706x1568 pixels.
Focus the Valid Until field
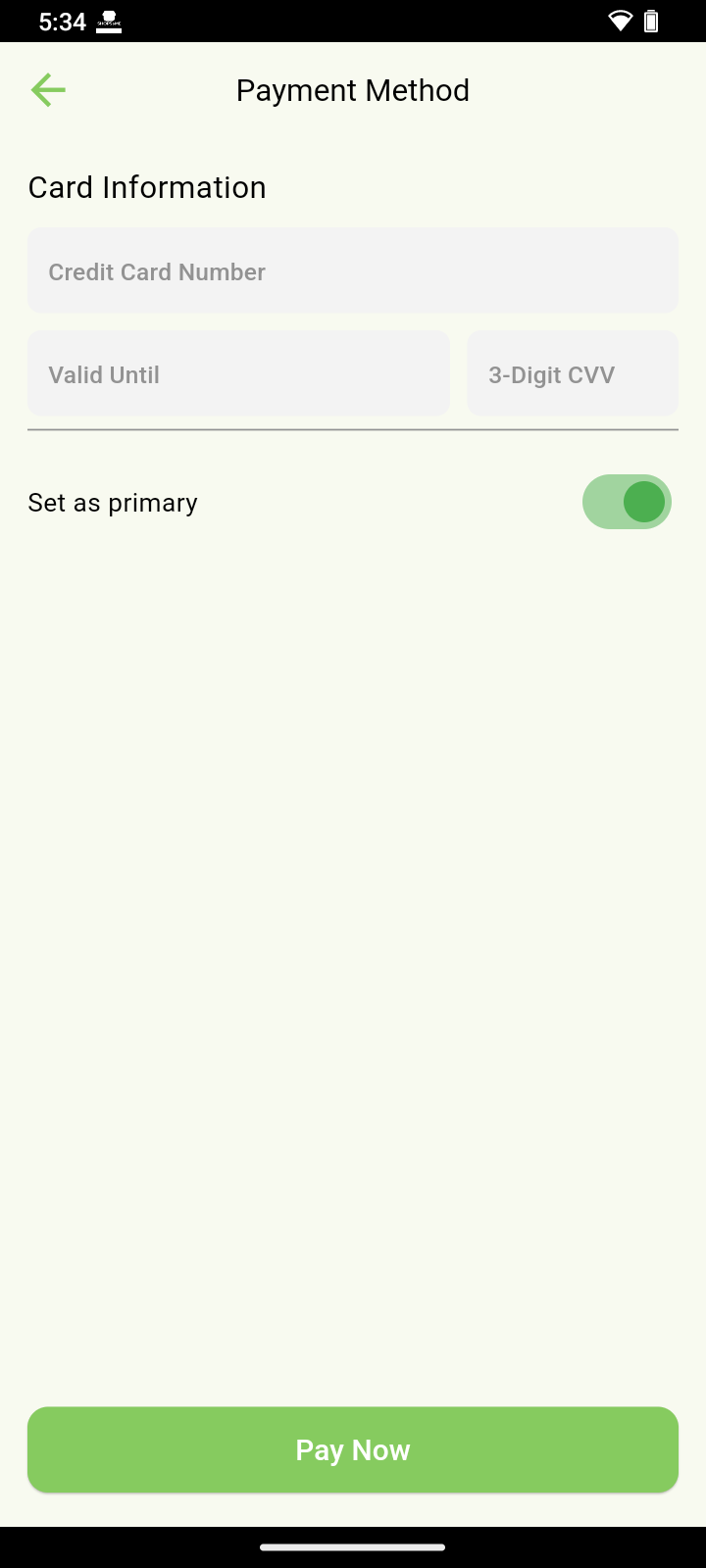click(x=238, y=374)
